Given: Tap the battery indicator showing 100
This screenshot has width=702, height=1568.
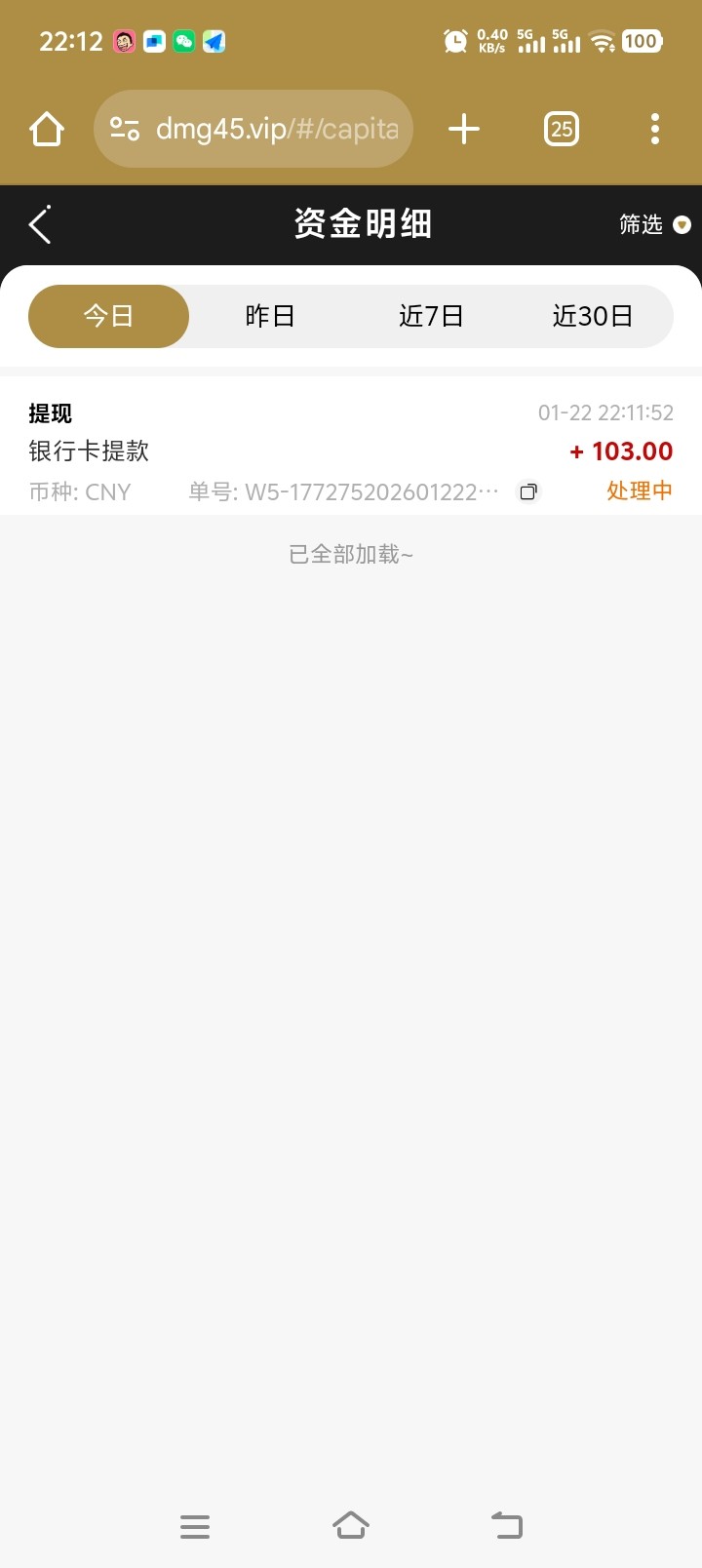Looking at the screenshot, I should (x=641, y=41).
